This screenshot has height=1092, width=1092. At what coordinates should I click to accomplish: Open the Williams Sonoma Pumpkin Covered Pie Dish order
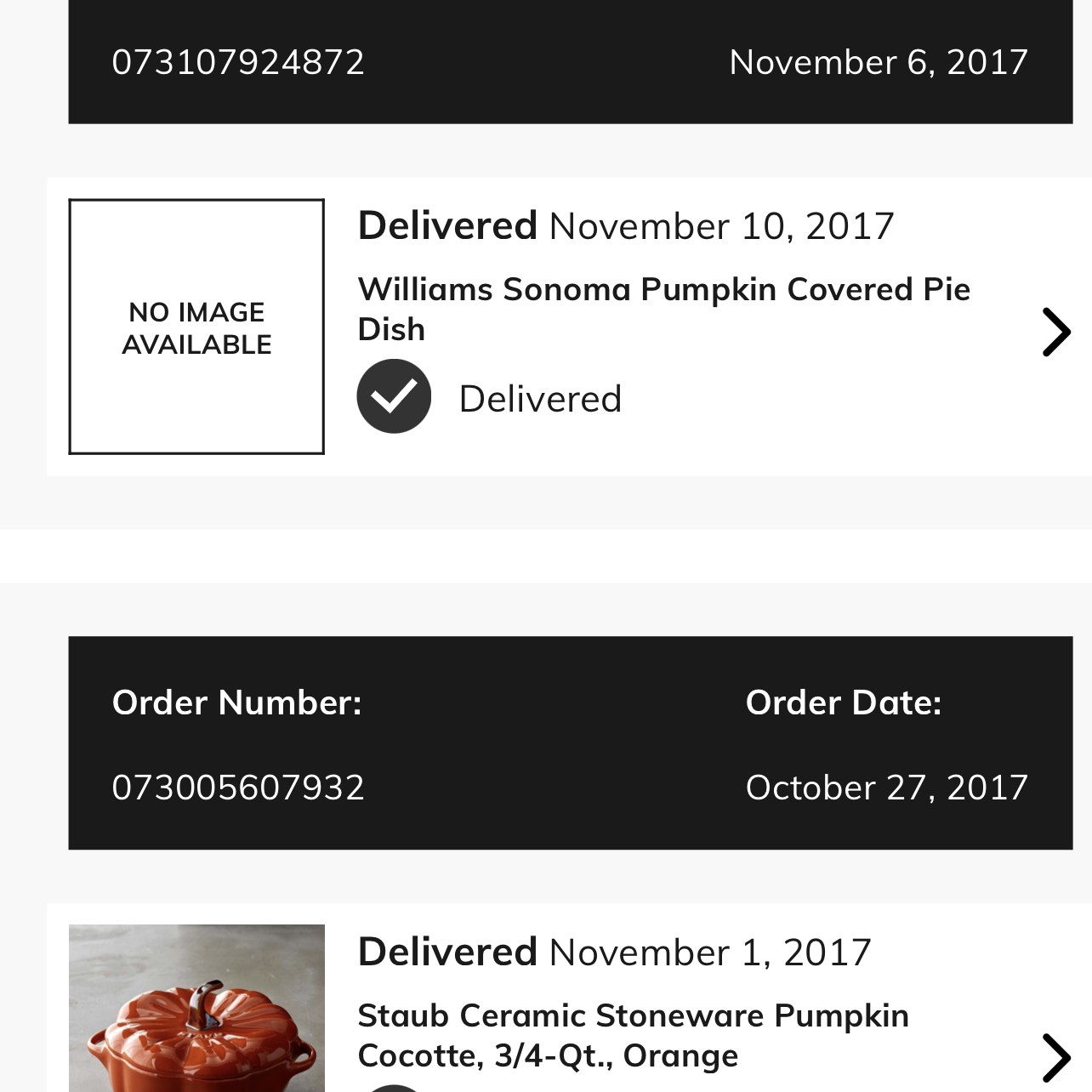click(663, 308)
